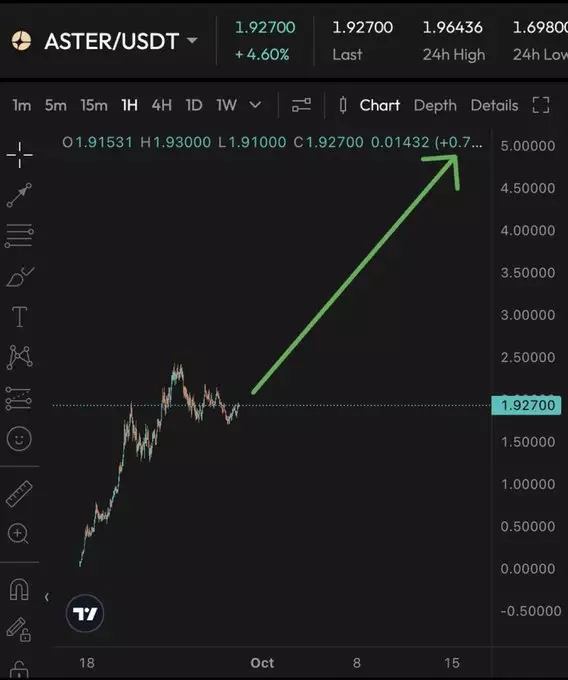
Task: Expand more timeframe options chevron
Action: click(x=255, y=105)
